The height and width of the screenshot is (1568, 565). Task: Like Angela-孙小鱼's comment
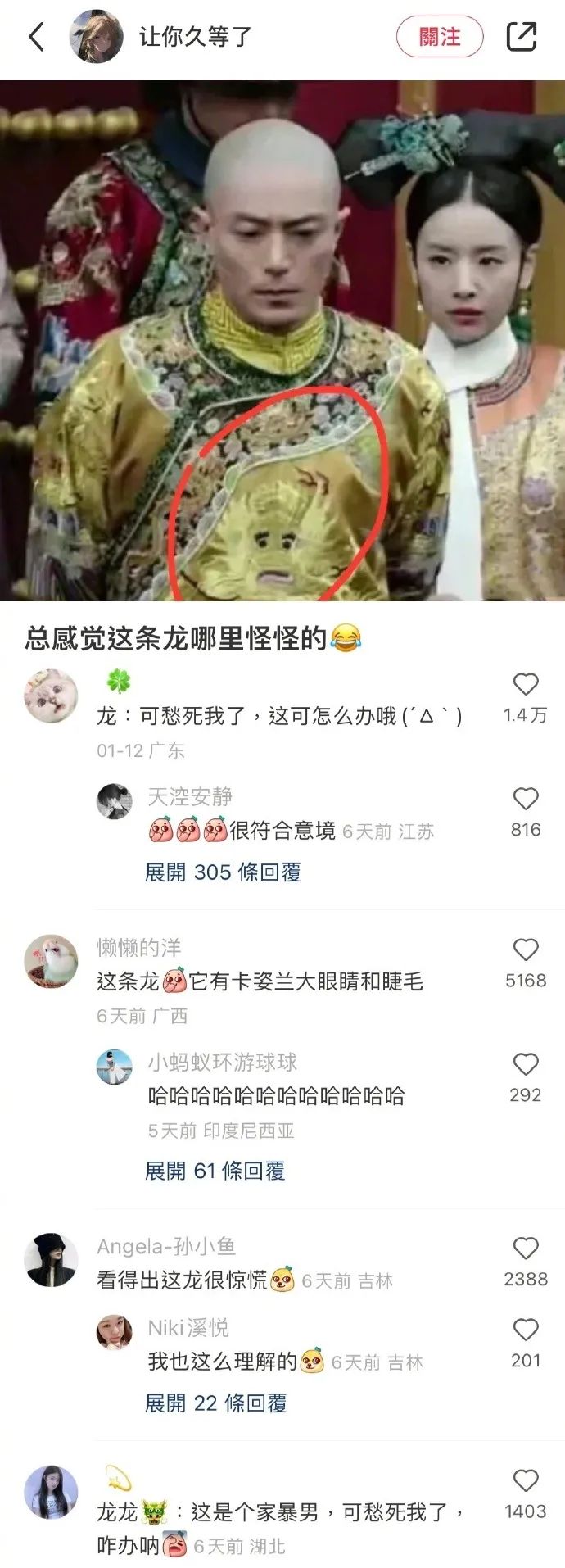point(525,1249)
